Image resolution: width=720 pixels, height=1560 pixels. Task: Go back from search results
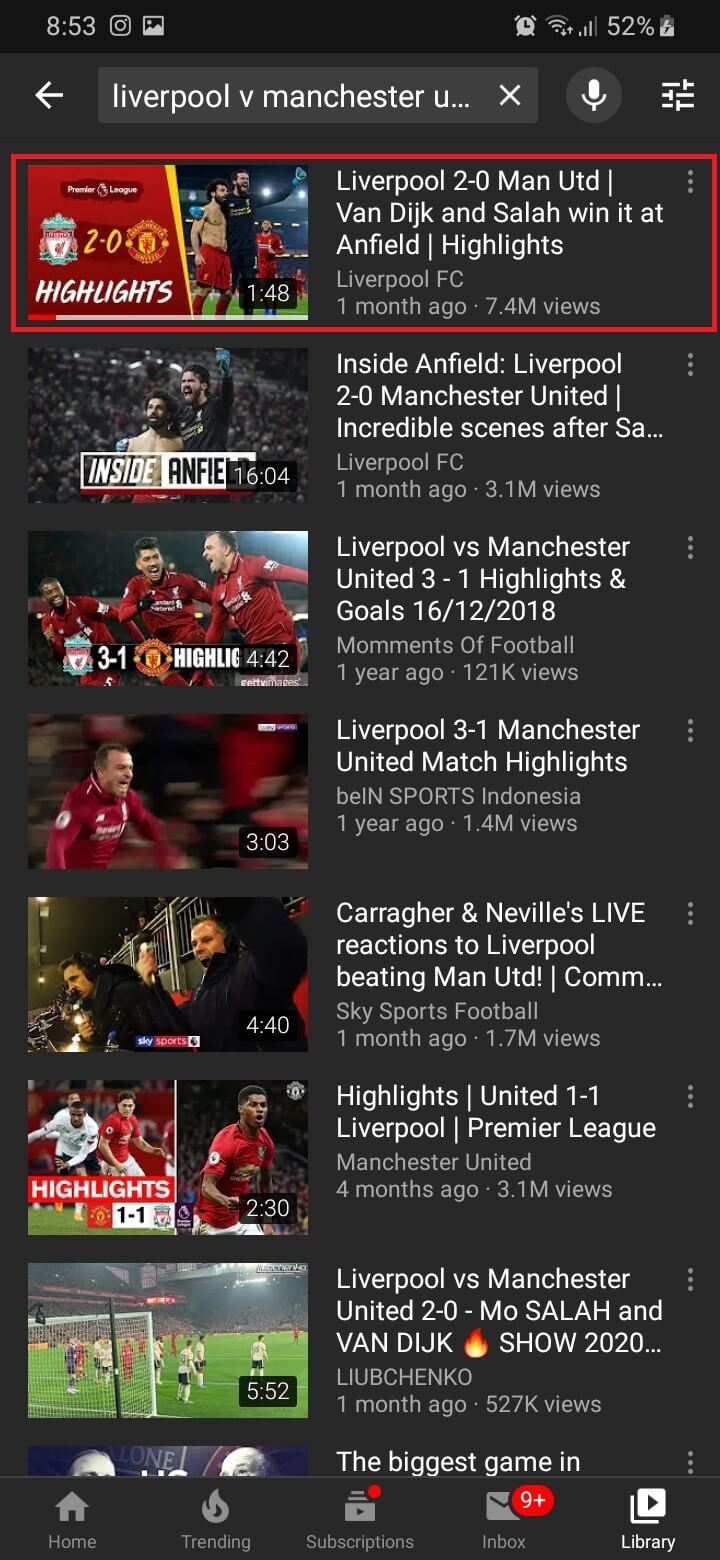[49, 96]
